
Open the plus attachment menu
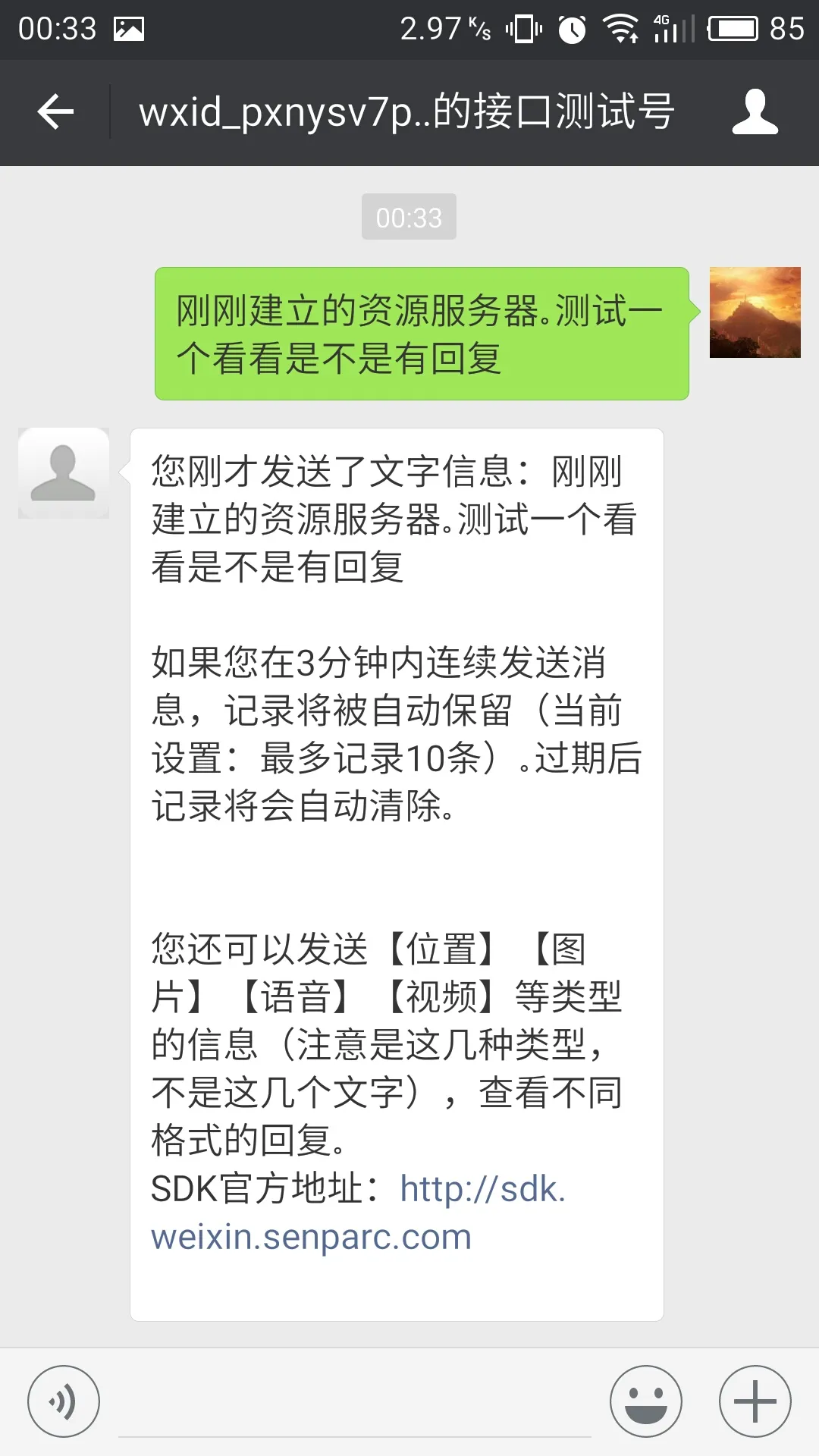point(755,1401)
